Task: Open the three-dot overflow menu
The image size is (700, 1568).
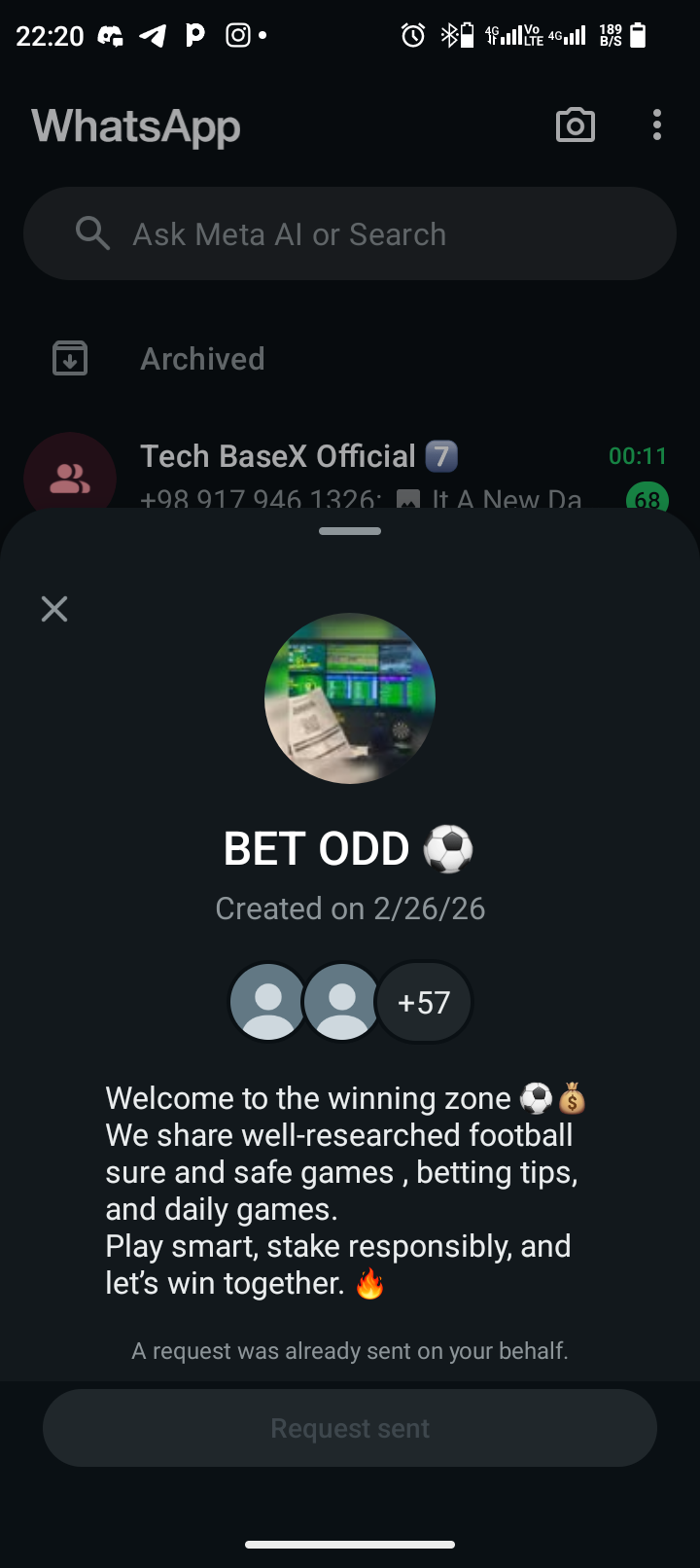Action: pyautogui.click(x=657, y=125)
